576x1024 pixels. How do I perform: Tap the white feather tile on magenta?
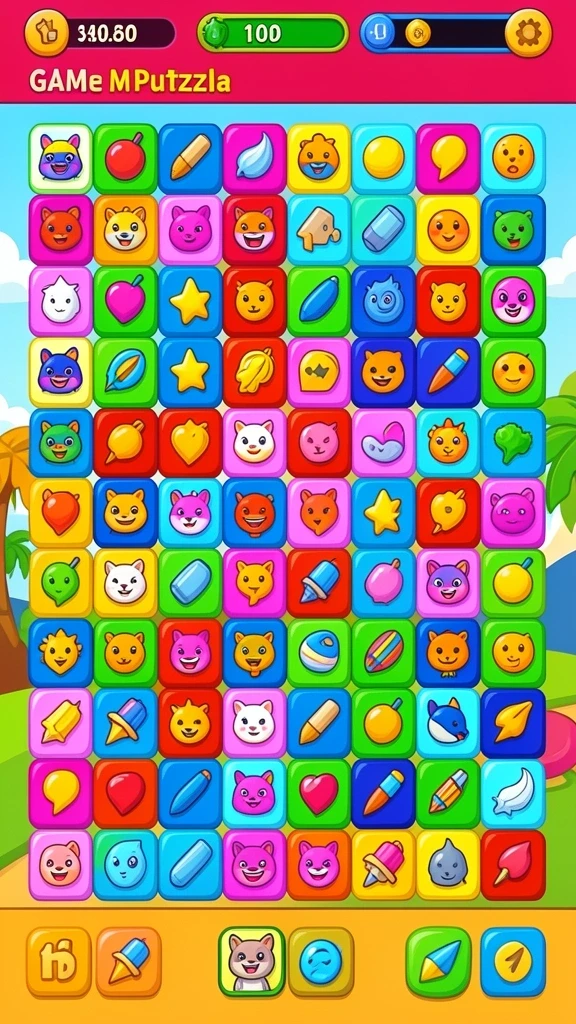255,158
